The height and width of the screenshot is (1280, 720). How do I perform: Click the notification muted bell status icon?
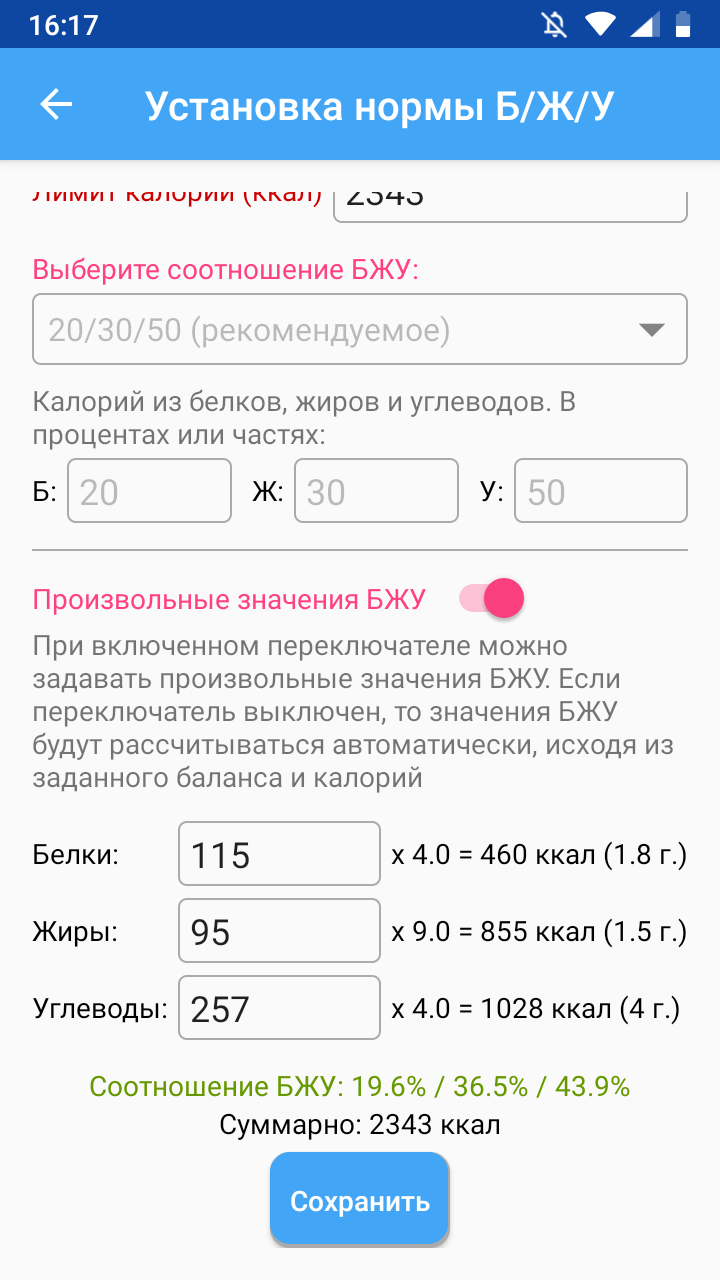555,24
